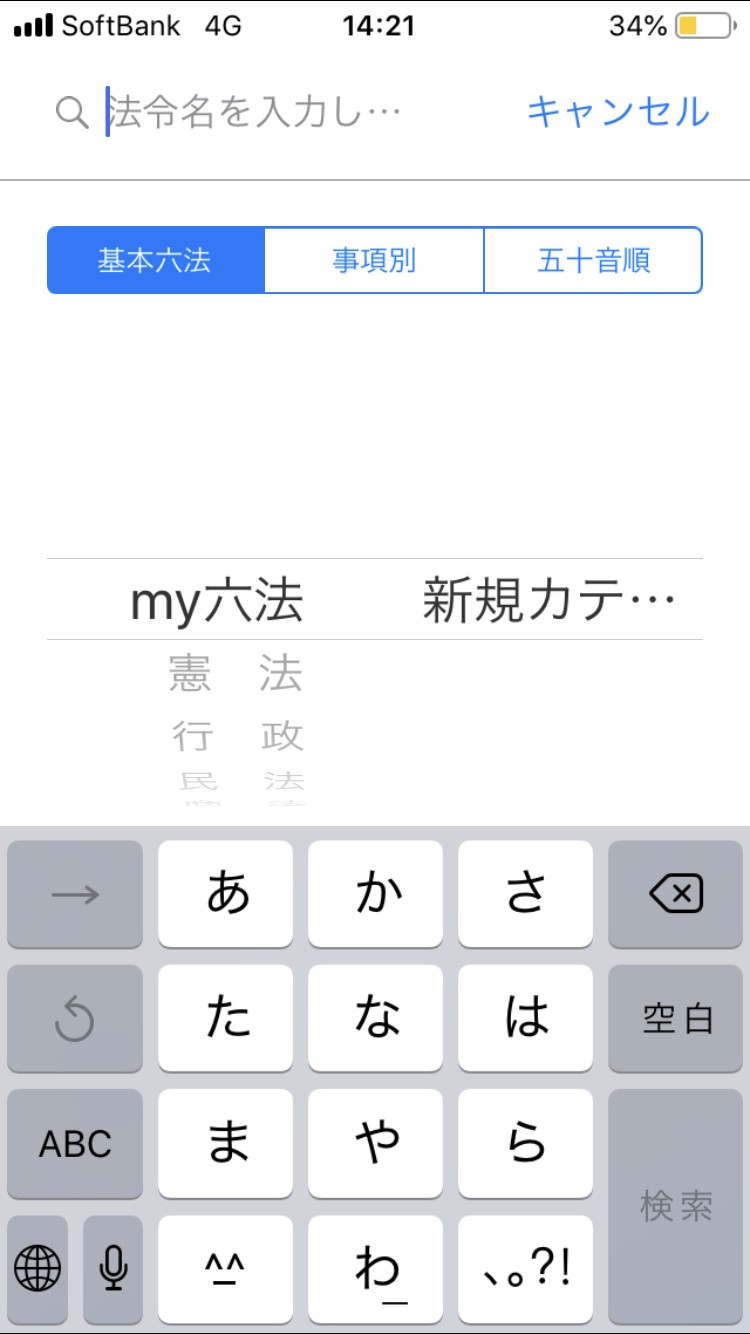This screenshot has width=750, height=1334.
Task: Switch to the 事項別 tab
Action: click(x=373, y=259)
